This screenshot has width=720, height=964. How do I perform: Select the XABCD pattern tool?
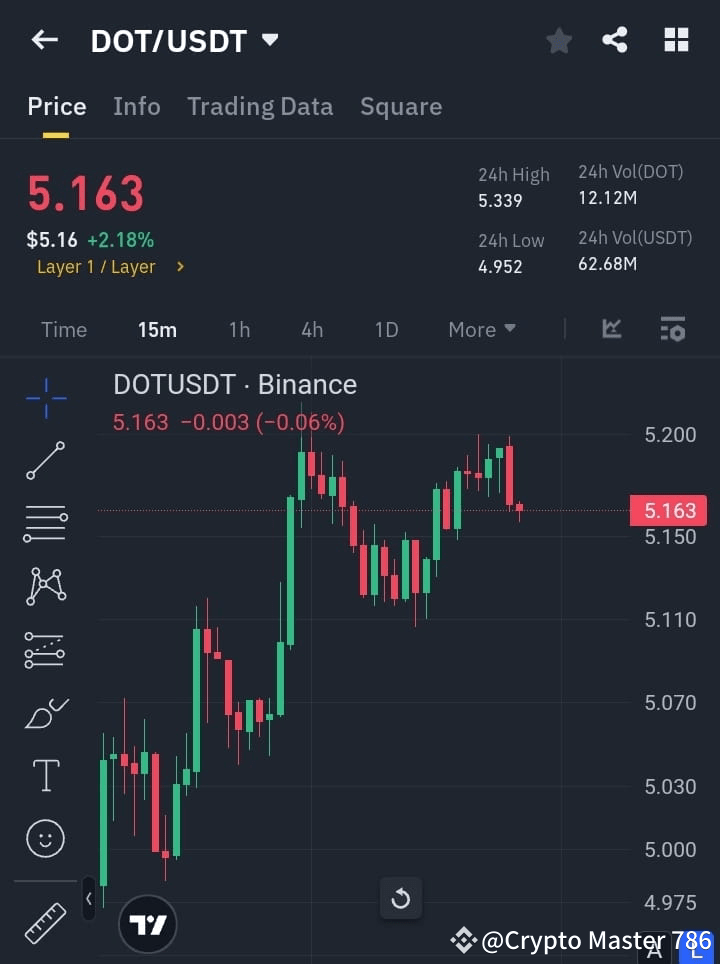[x=45, y=587]
